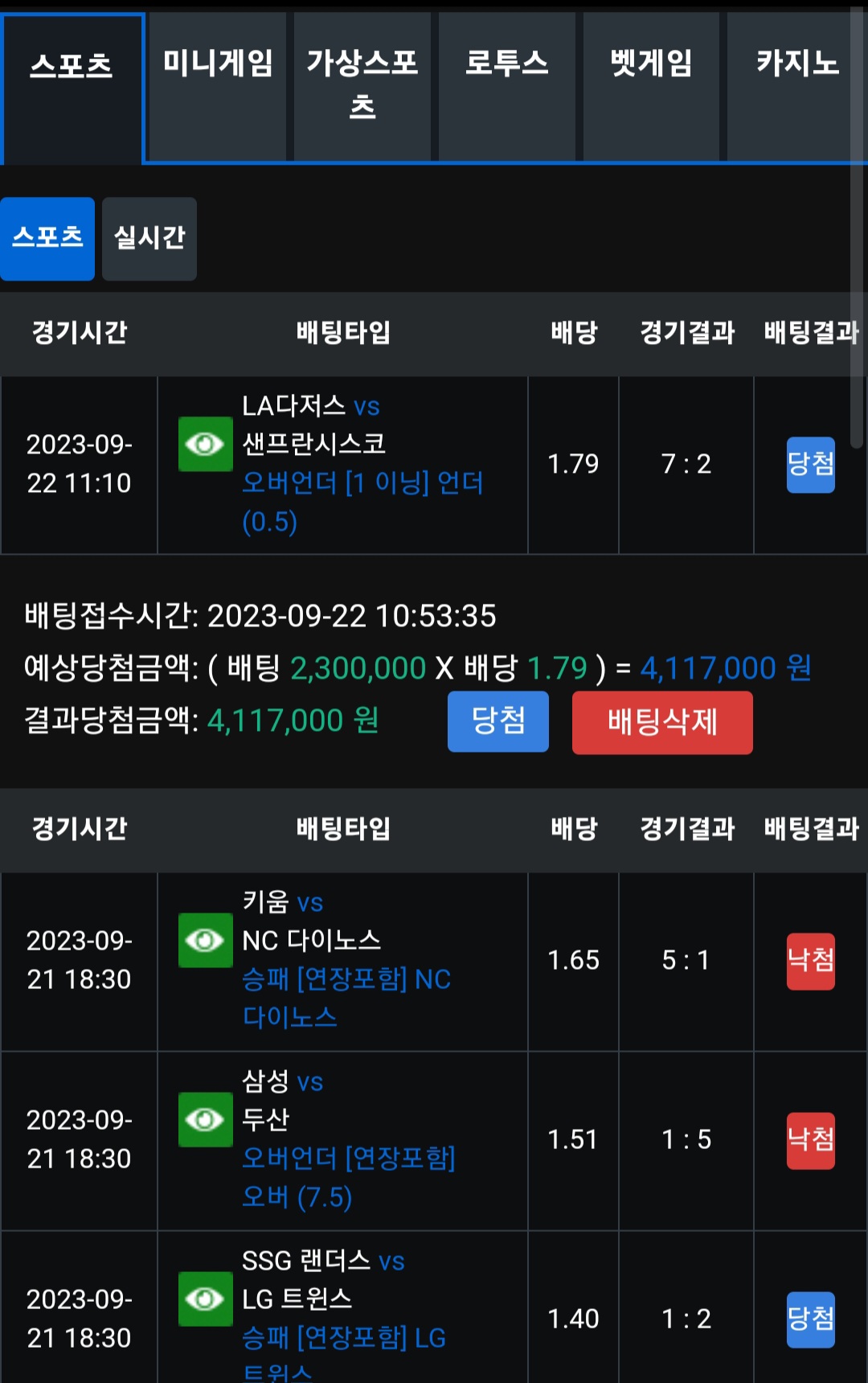Image resolution: width=868 pixels, height=1383 pixels.
Task: Tap eye icon for 키움 vs NC 다이노스
Action: [x=205, y=940]
